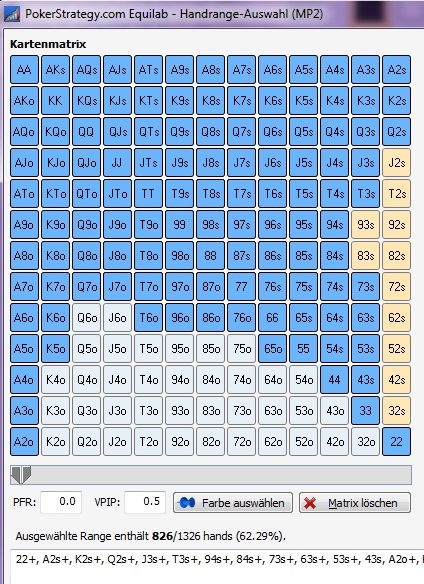Tap the range slider handle
This screenshot has width=424, height=584.
pyautogui.click(x=21, y=475)
